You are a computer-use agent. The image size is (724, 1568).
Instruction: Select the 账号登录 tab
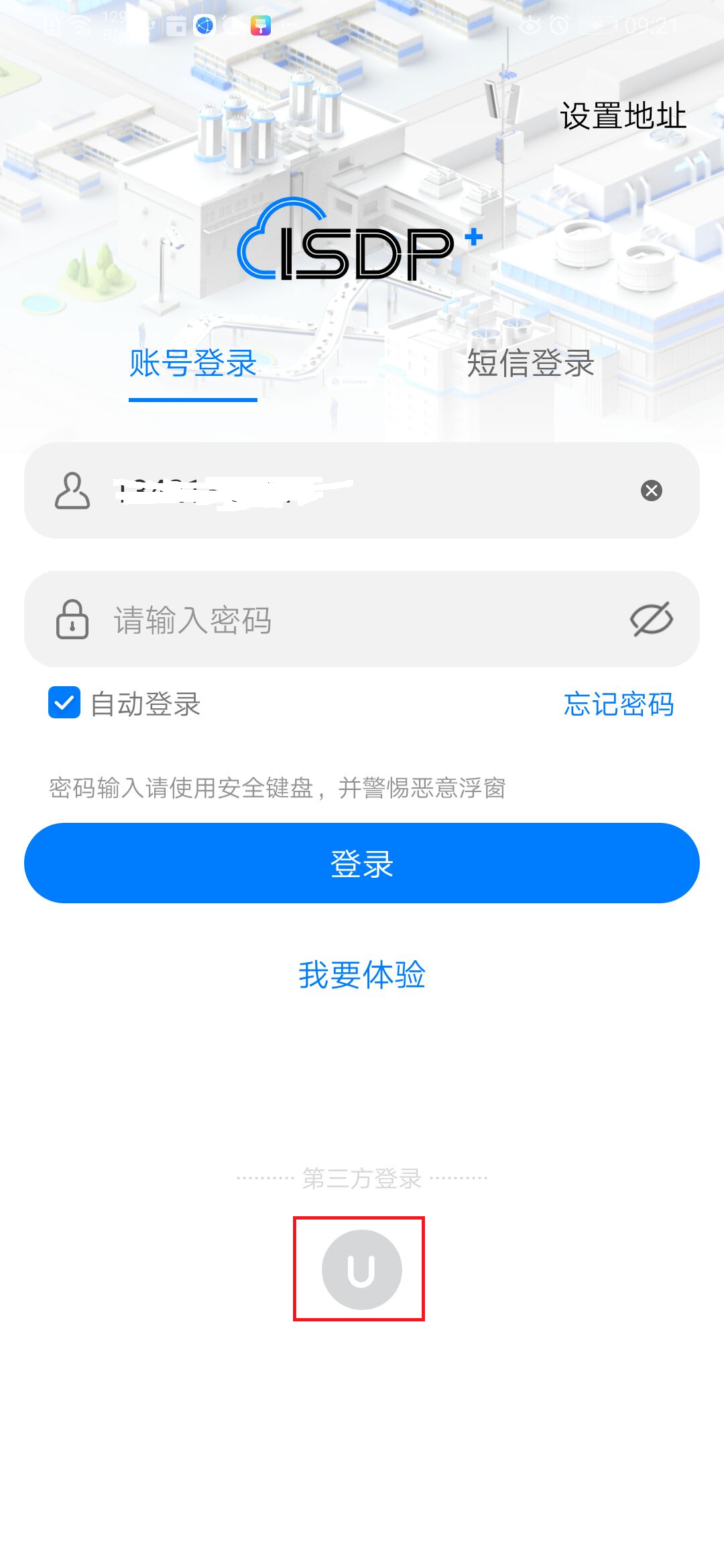tap(193, 363)
